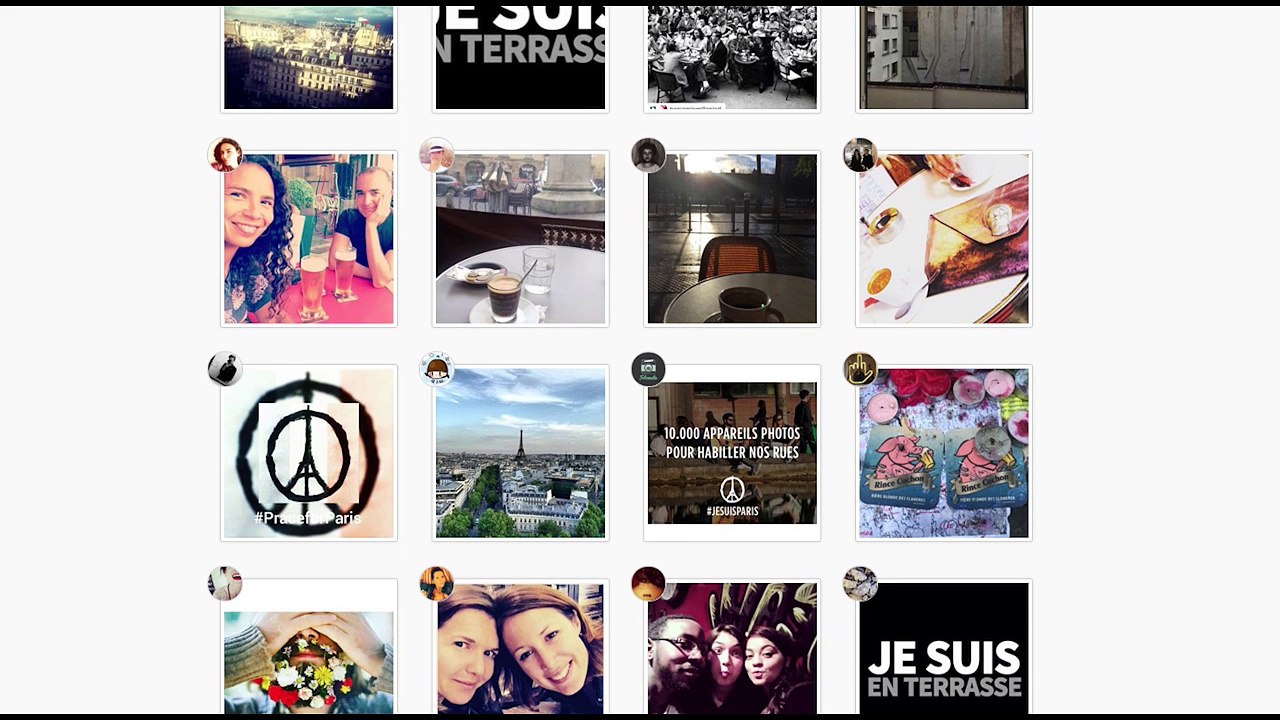This screenshot has height=720, width=1280.
Task: View the selfie of two smiling women
Action: point(520,648)
